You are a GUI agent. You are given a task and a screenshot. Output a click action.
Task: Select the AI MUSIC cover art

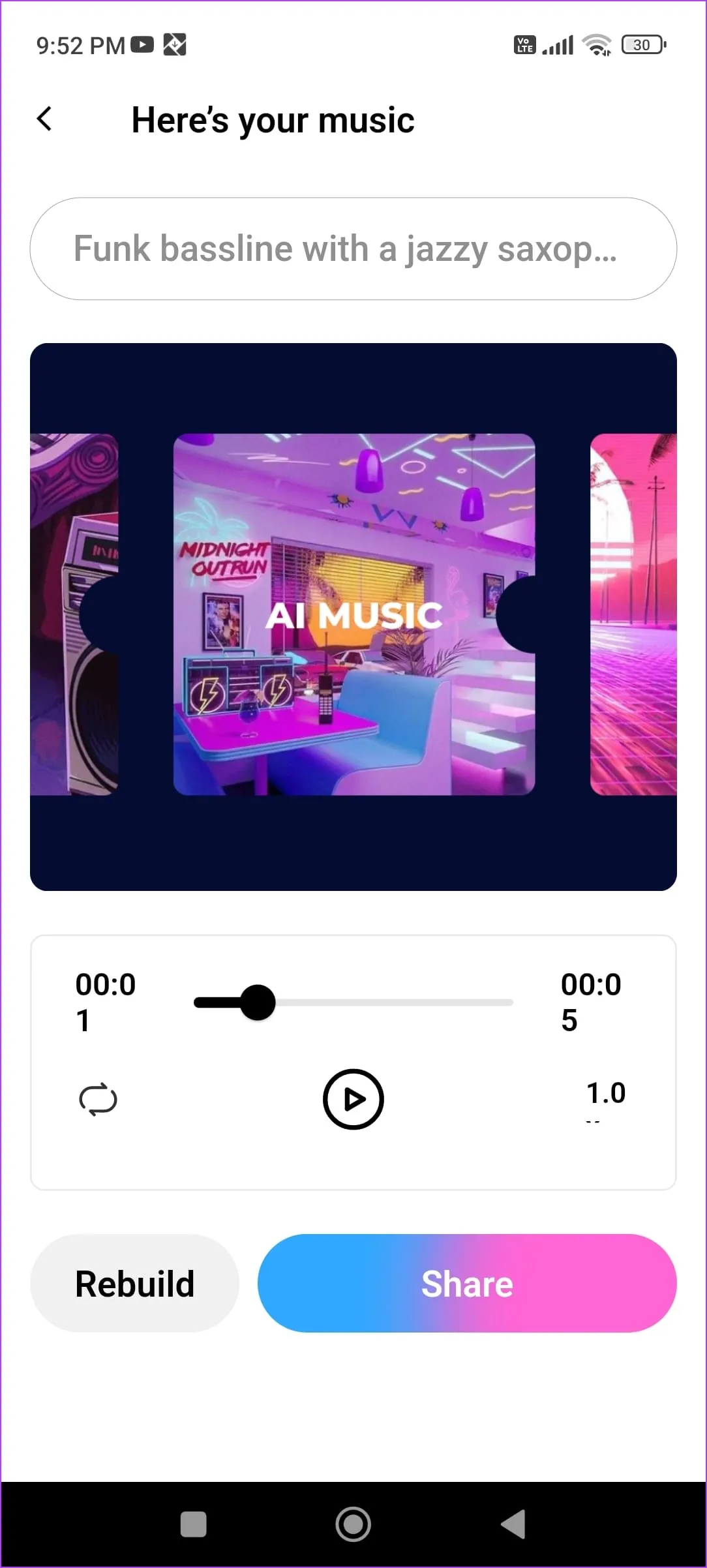353,614
